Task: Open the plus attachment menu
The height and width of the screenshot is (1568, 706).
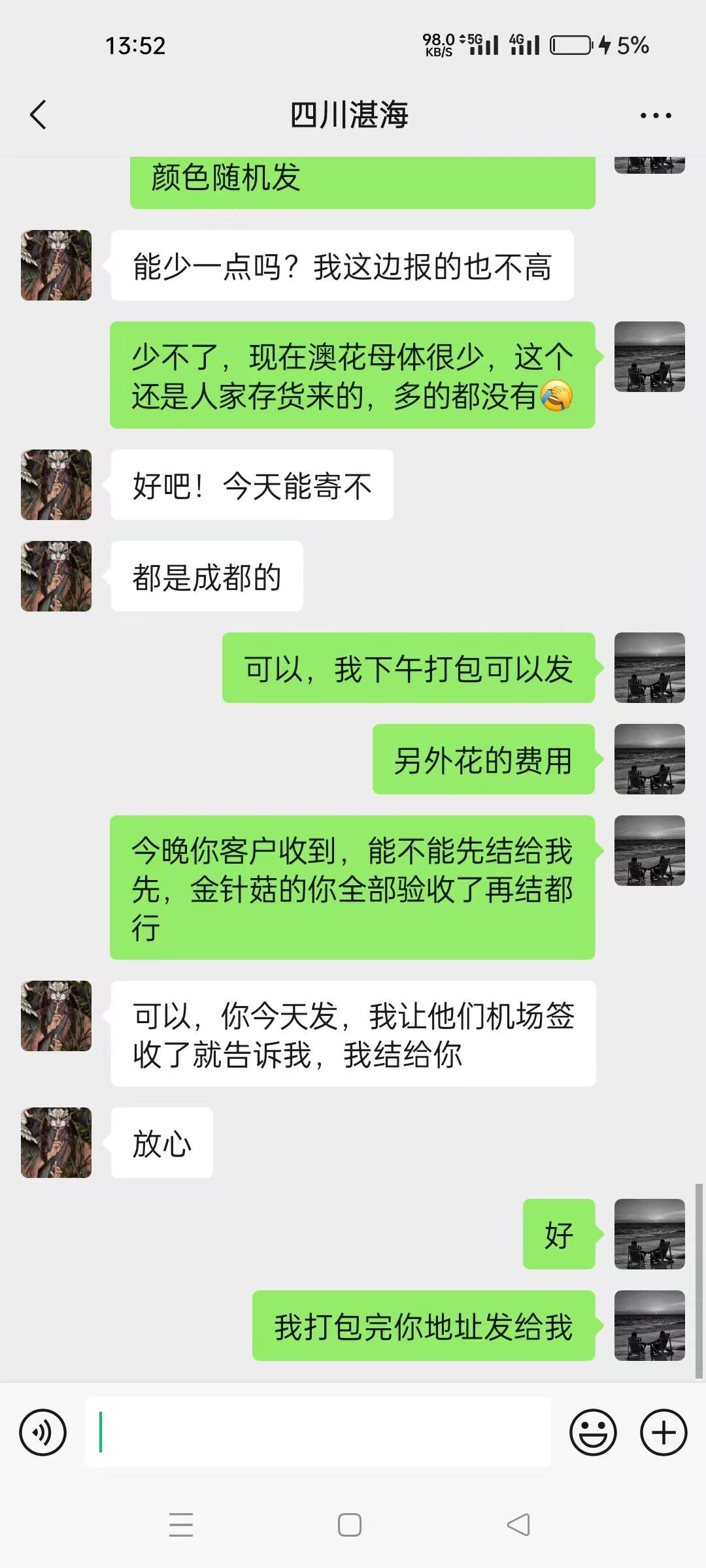Action: 664,1433
